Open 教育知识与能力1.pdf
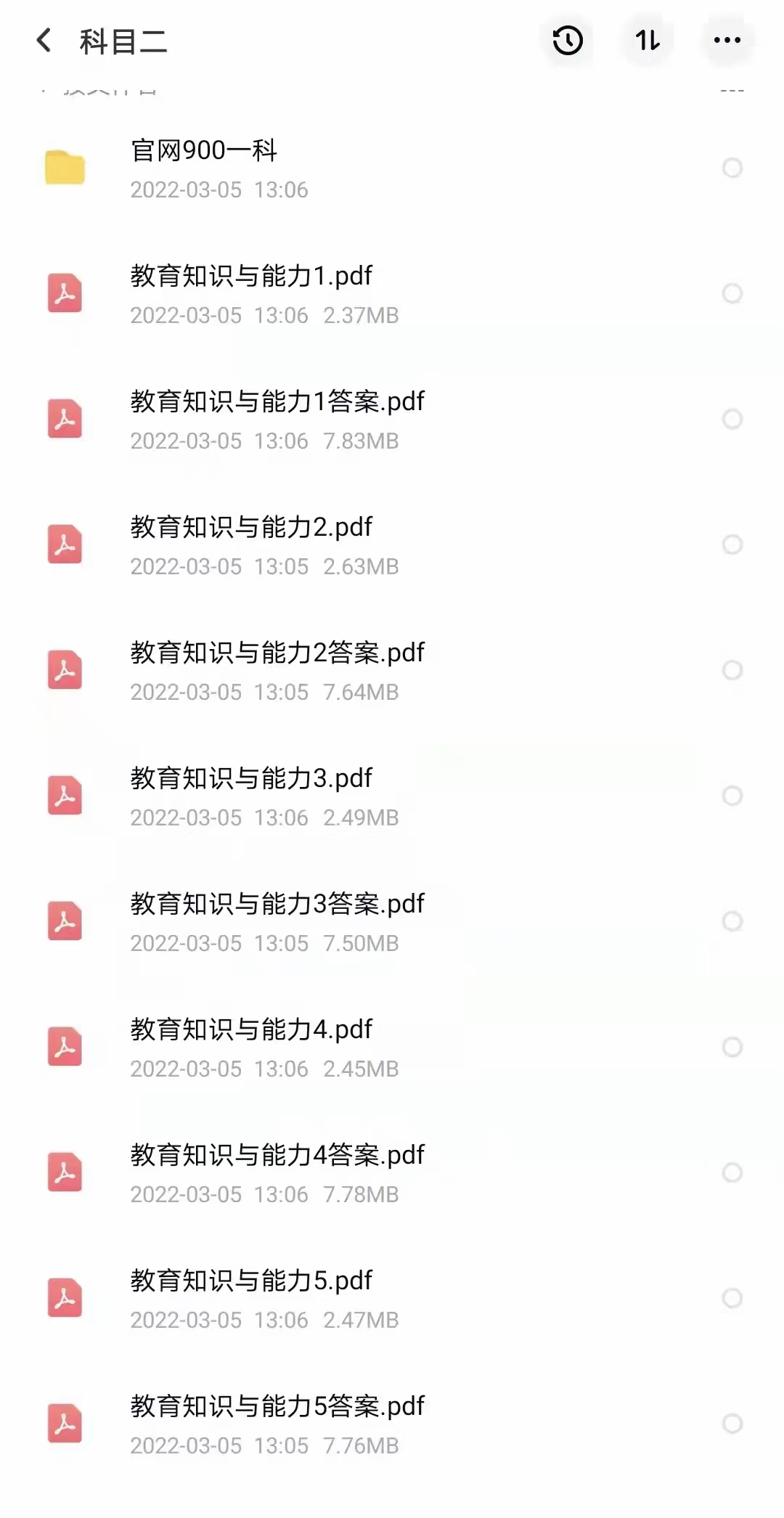This screenshot has height=1518, width=784. (251, 293)
